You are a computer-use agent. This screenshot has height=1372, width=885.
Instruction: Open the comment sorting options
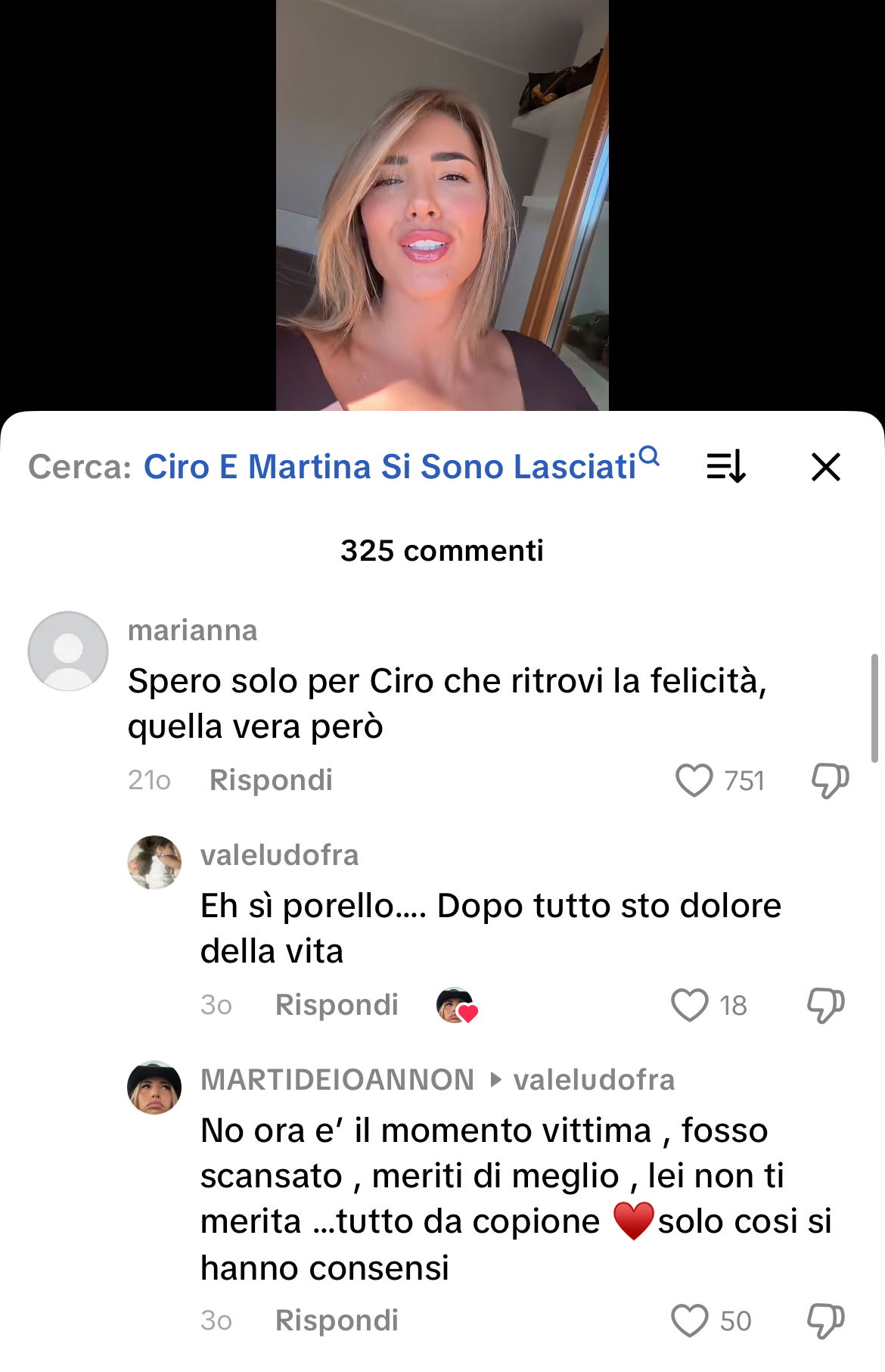tap(726, 467)
